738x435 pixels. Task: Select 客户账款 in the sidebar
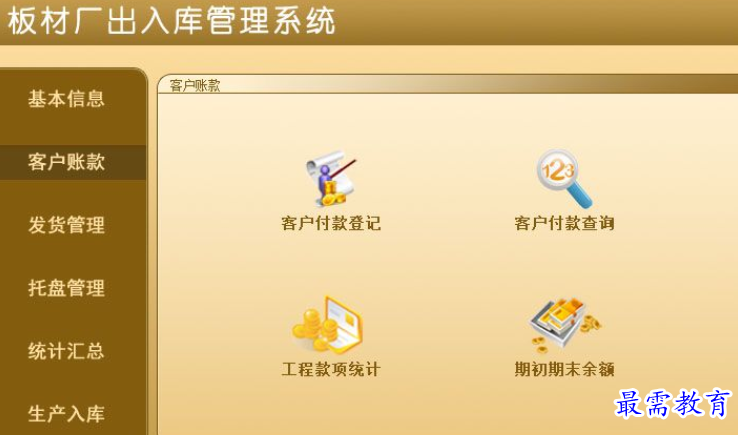point(66,162)
